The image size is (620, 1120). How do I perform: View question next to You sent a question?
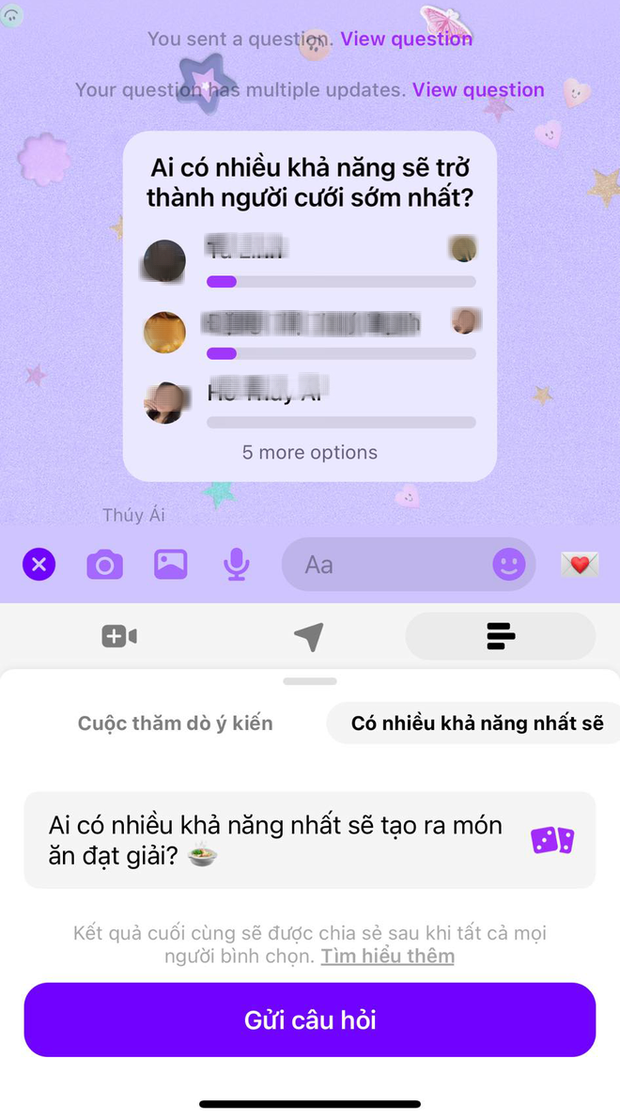pos(406,39)
